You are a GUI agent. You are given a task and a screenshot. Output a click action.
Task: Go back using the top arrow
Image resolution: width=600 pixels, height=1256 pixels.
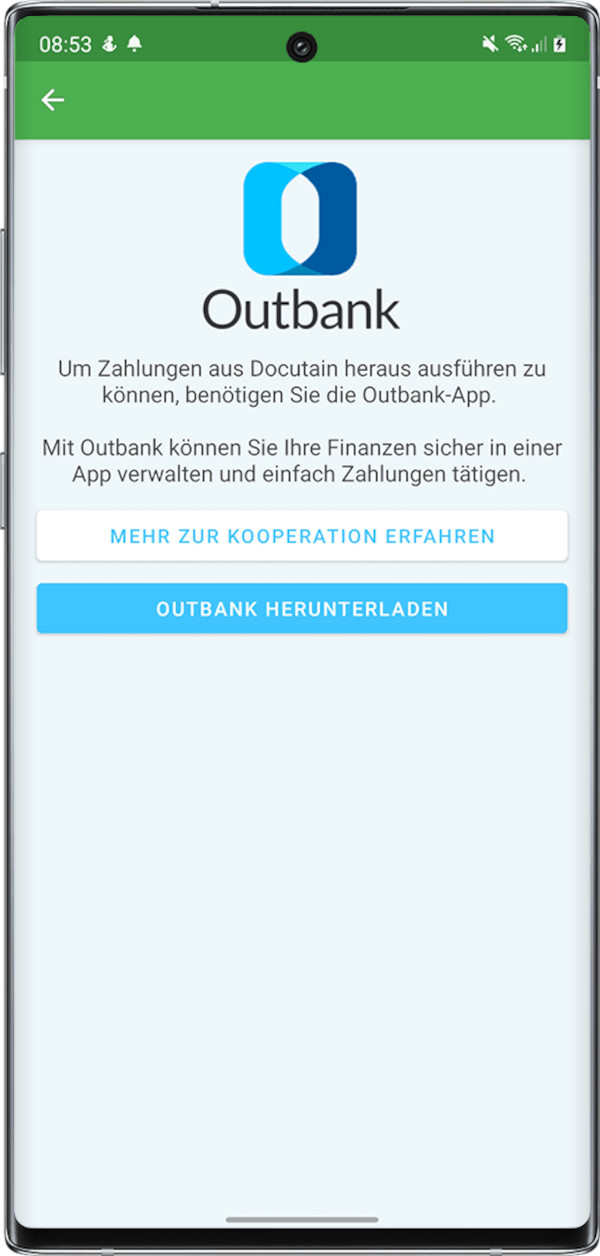pyautogui.click(x=52, y=100)
